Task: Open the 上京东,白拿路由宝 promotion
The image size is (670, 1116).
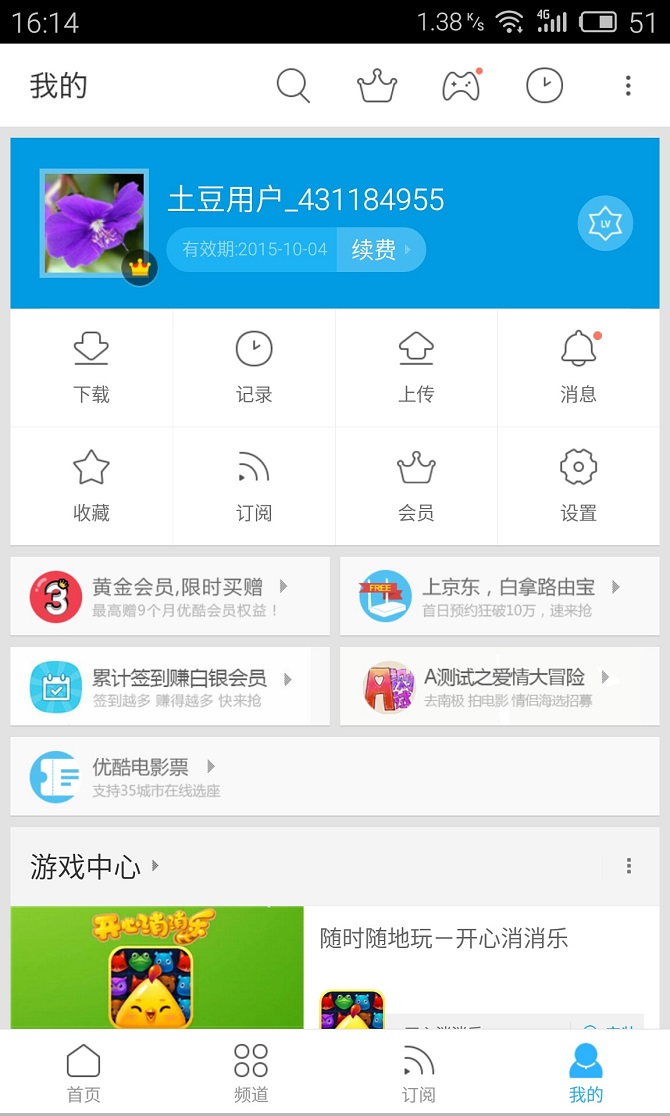Action: (499, 596)
